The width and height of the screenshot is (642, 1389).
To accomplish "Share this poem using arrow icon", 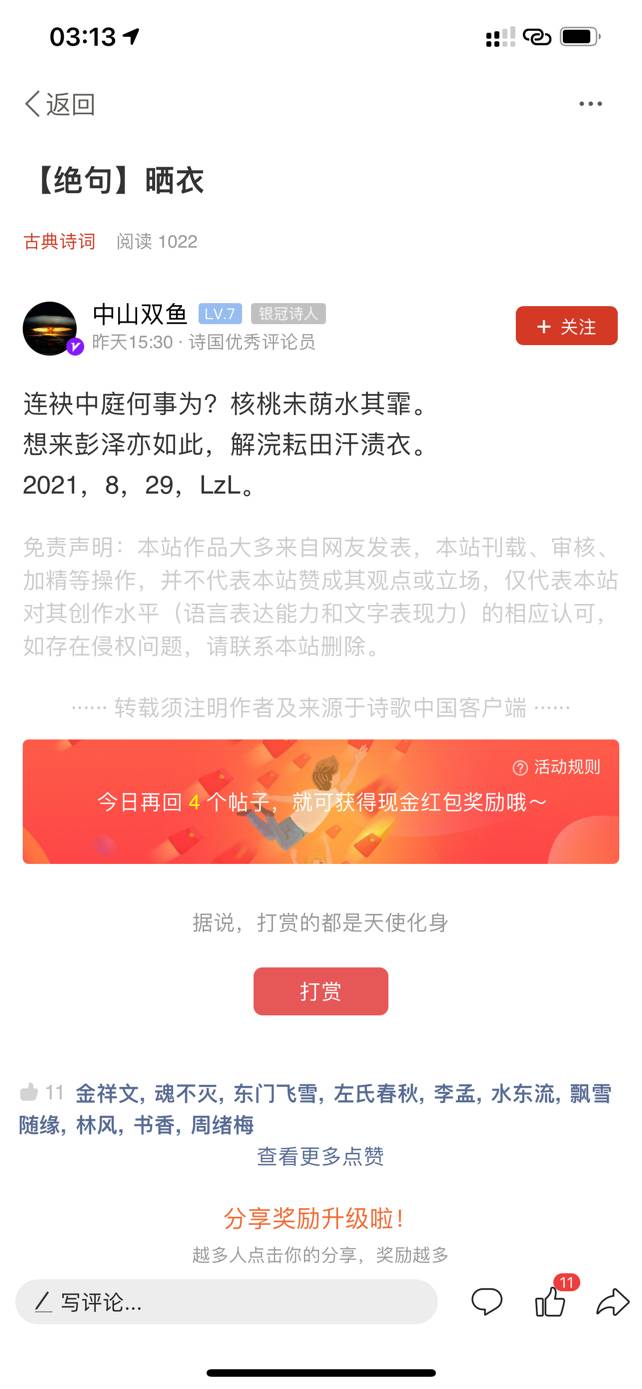I will 611,1301.
